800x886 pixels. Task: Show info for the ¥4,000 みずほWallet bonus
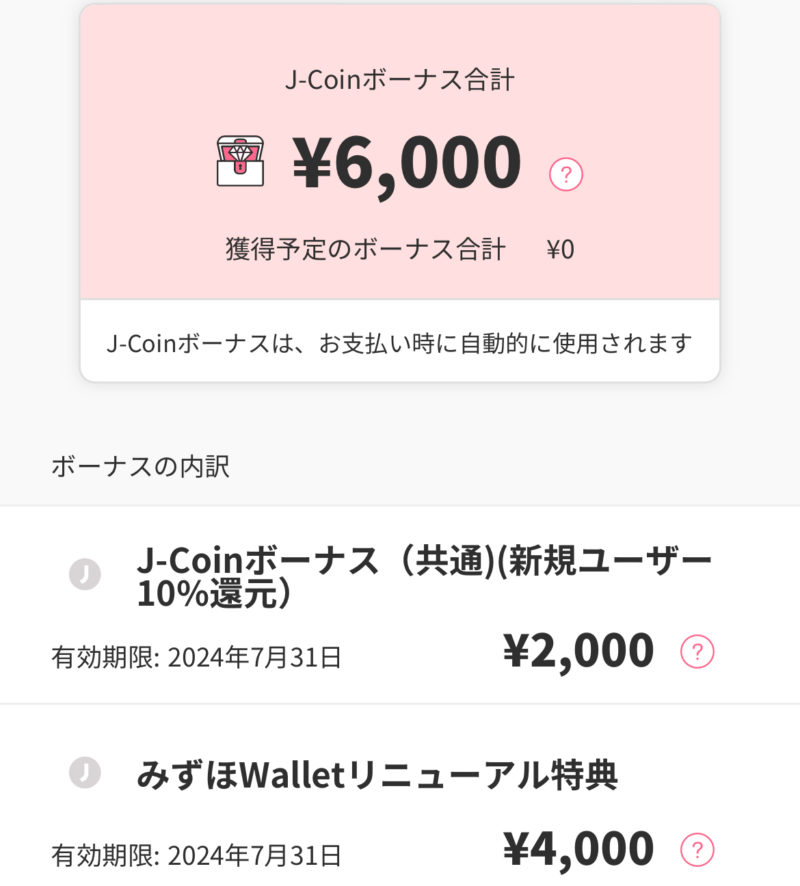(x=697, y=850)
